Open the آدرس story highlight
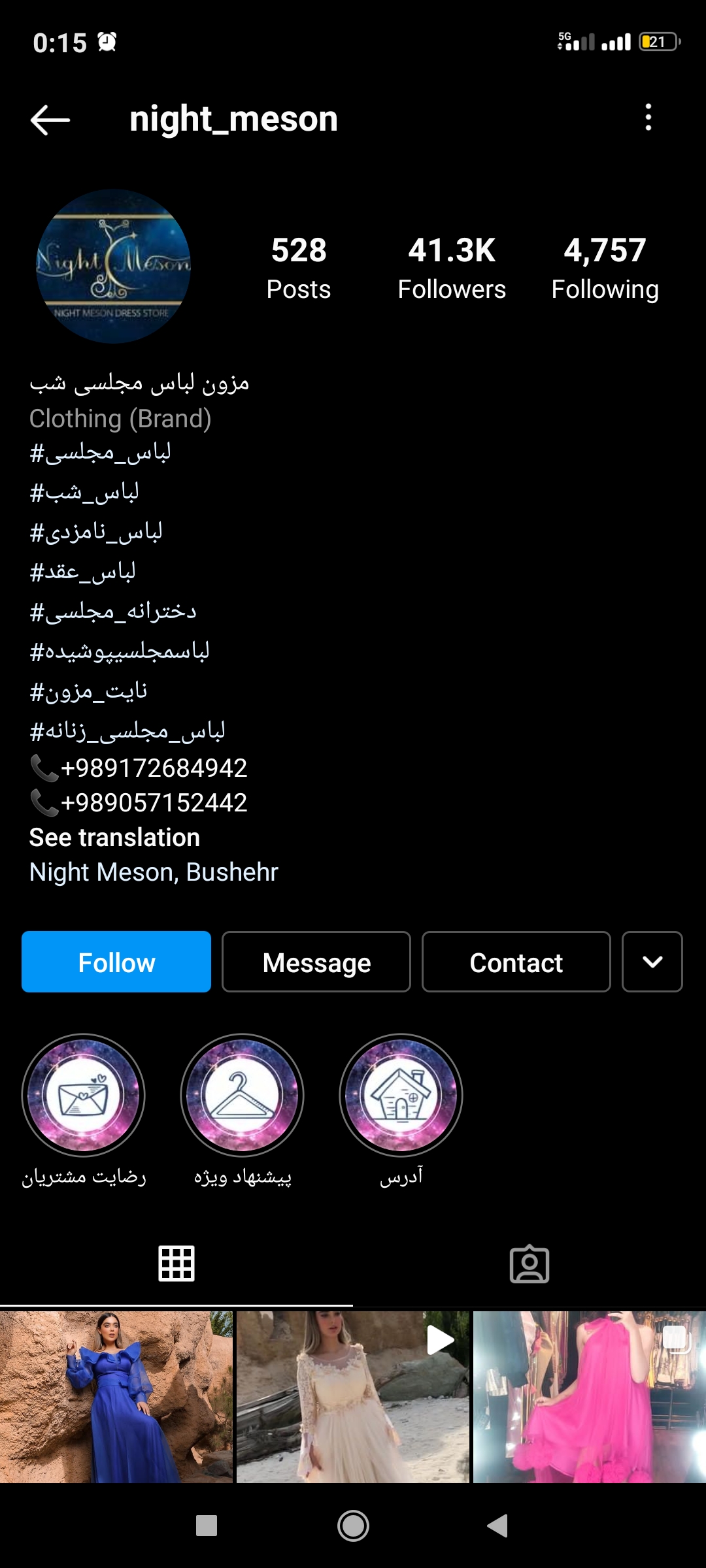Viewport: 706px width, 1568px height. (401, 1095)
